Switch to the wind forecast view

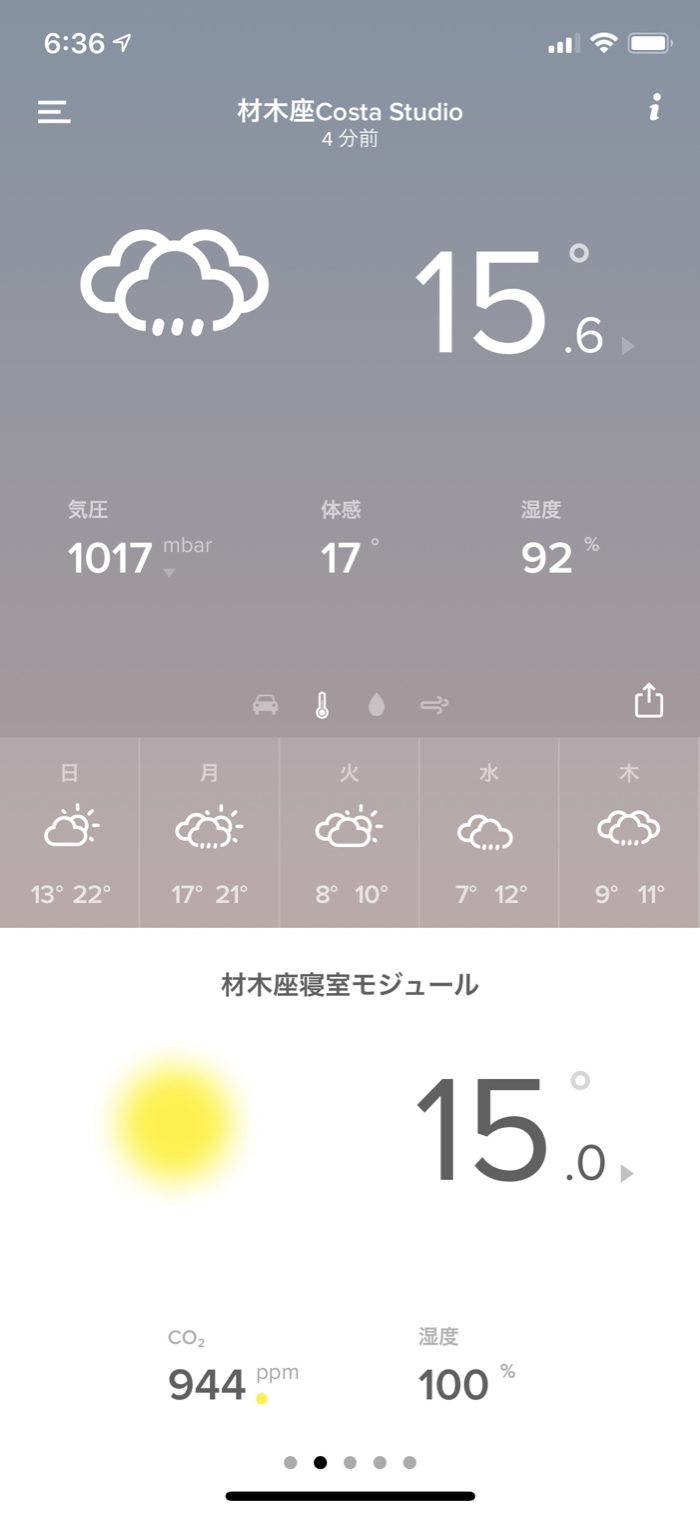click(x=434, y=705)
